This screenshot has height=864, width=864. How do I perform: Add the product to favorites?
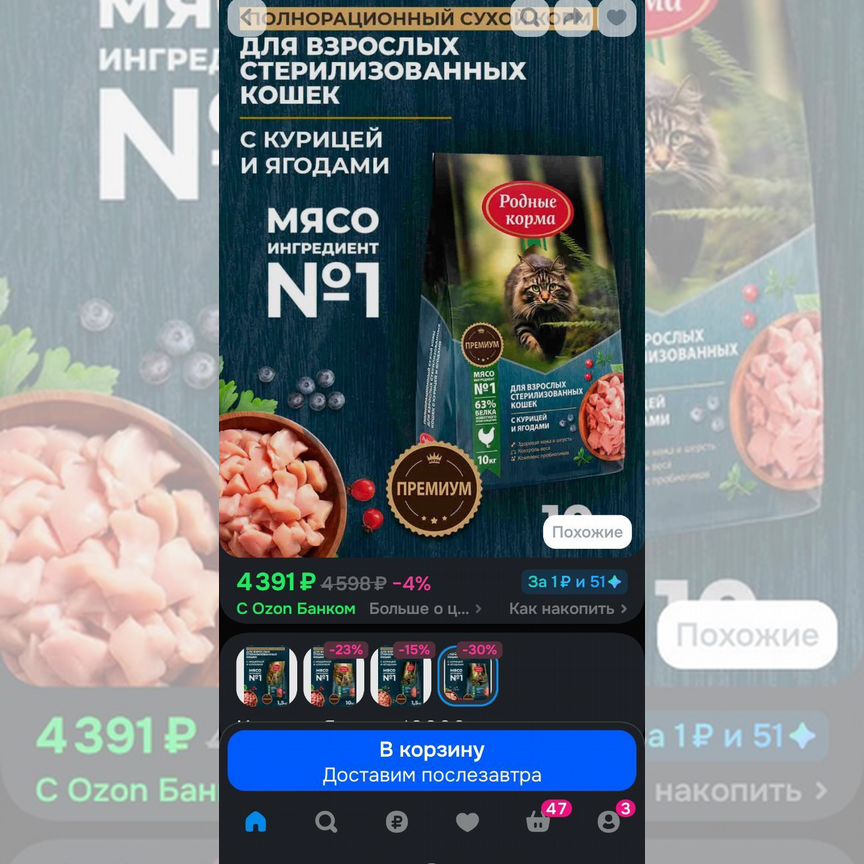618,18
